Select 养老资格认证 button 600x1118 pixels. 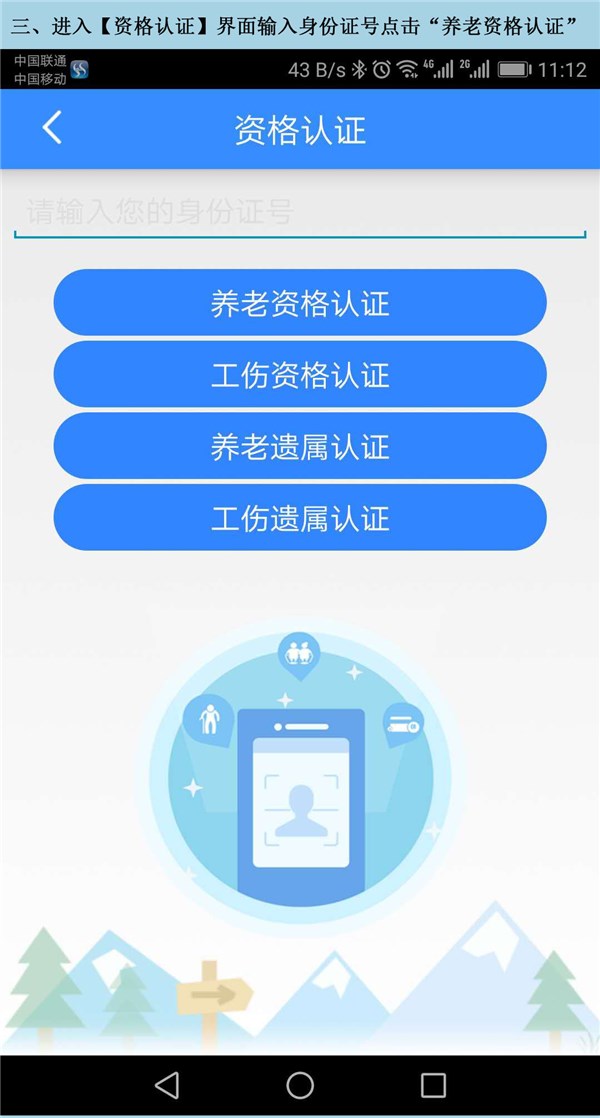click(300, 303)
